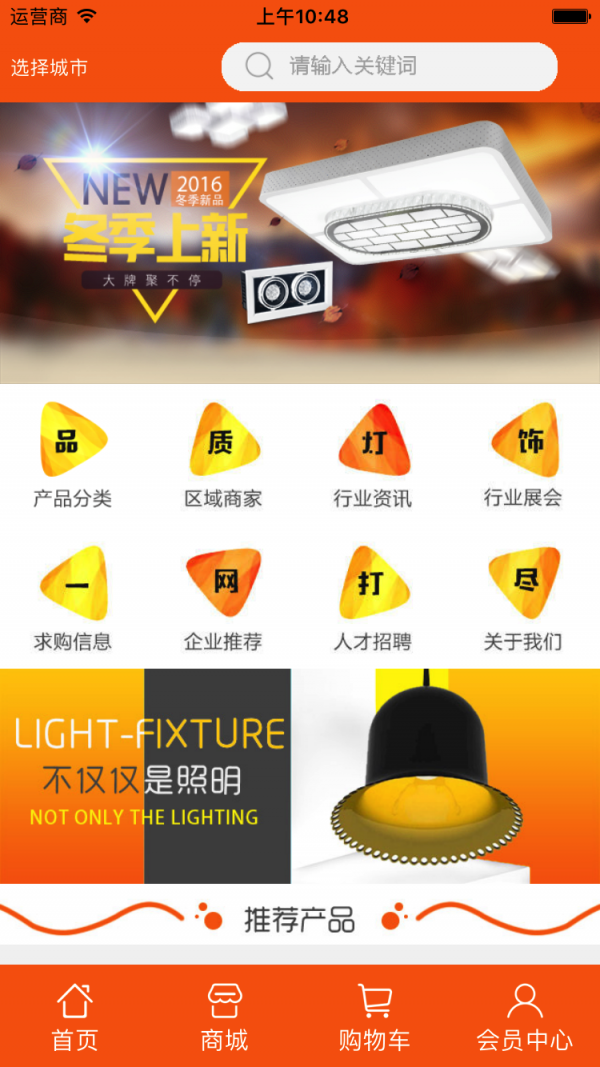600x1067 pixels.
Task: Open 区域商家 section
Action: click(x=223, y=456)
